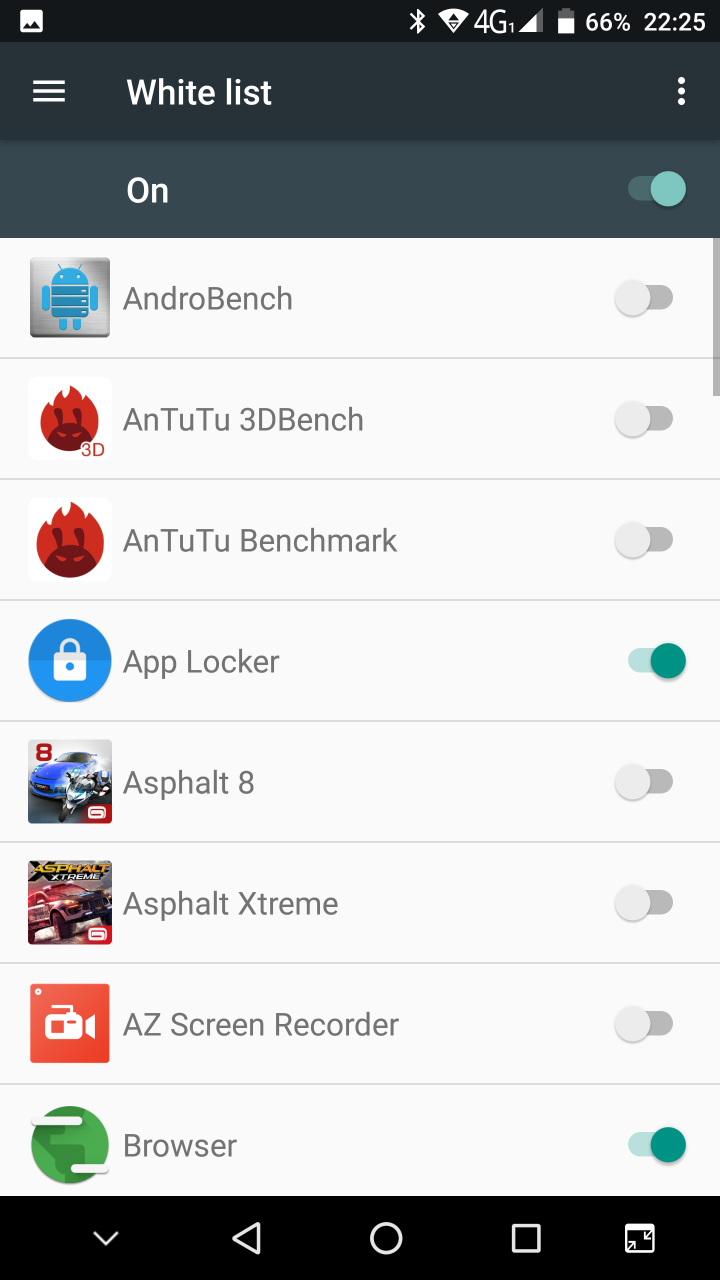The width and height of the screenshot is (720, 1280).
Task: Open the overflow menu
Action: tap(681, 92)
